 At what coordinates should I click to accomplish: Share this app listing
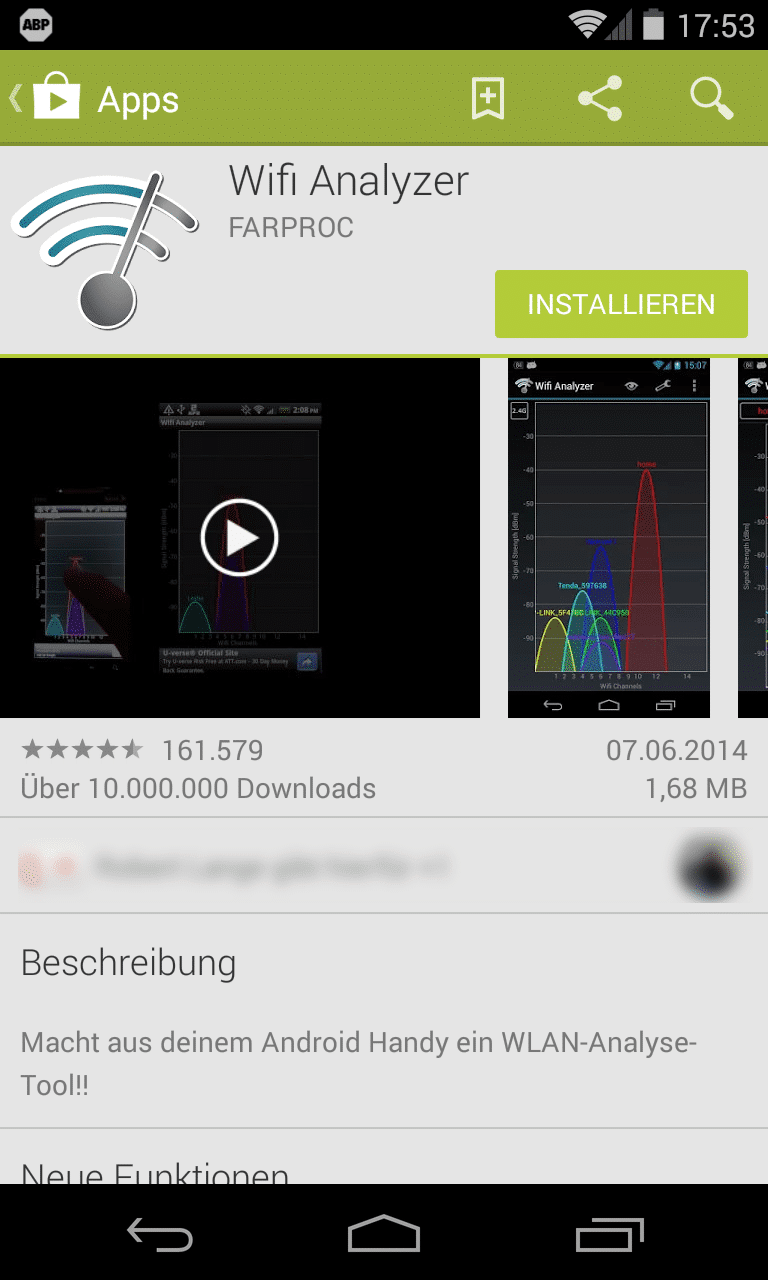600,99
